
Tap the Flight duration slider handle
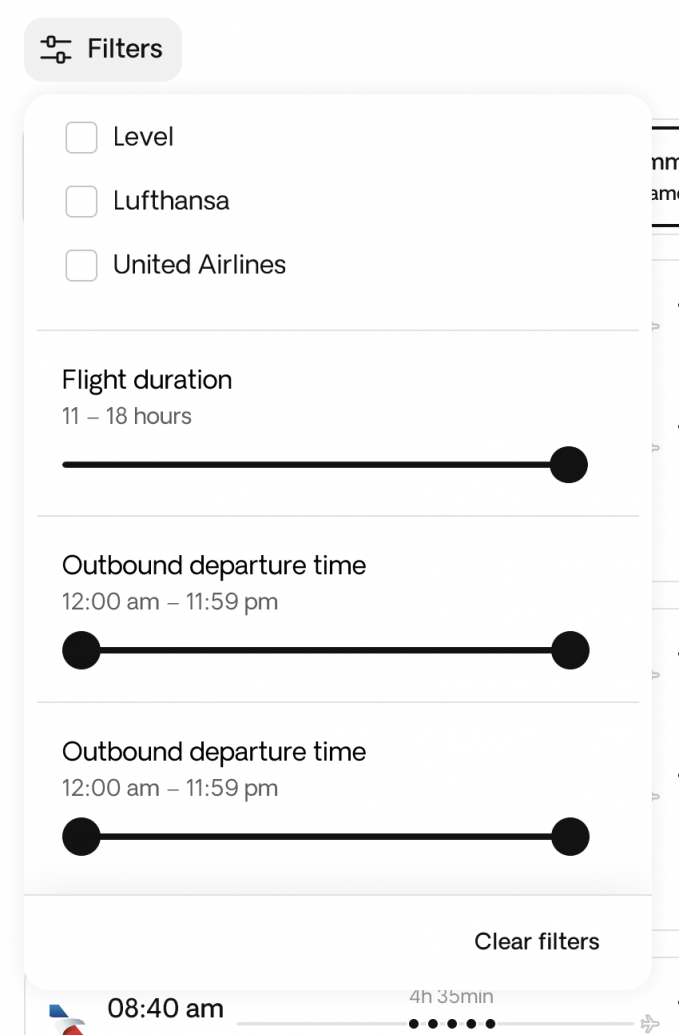click(x=569, y=465)
